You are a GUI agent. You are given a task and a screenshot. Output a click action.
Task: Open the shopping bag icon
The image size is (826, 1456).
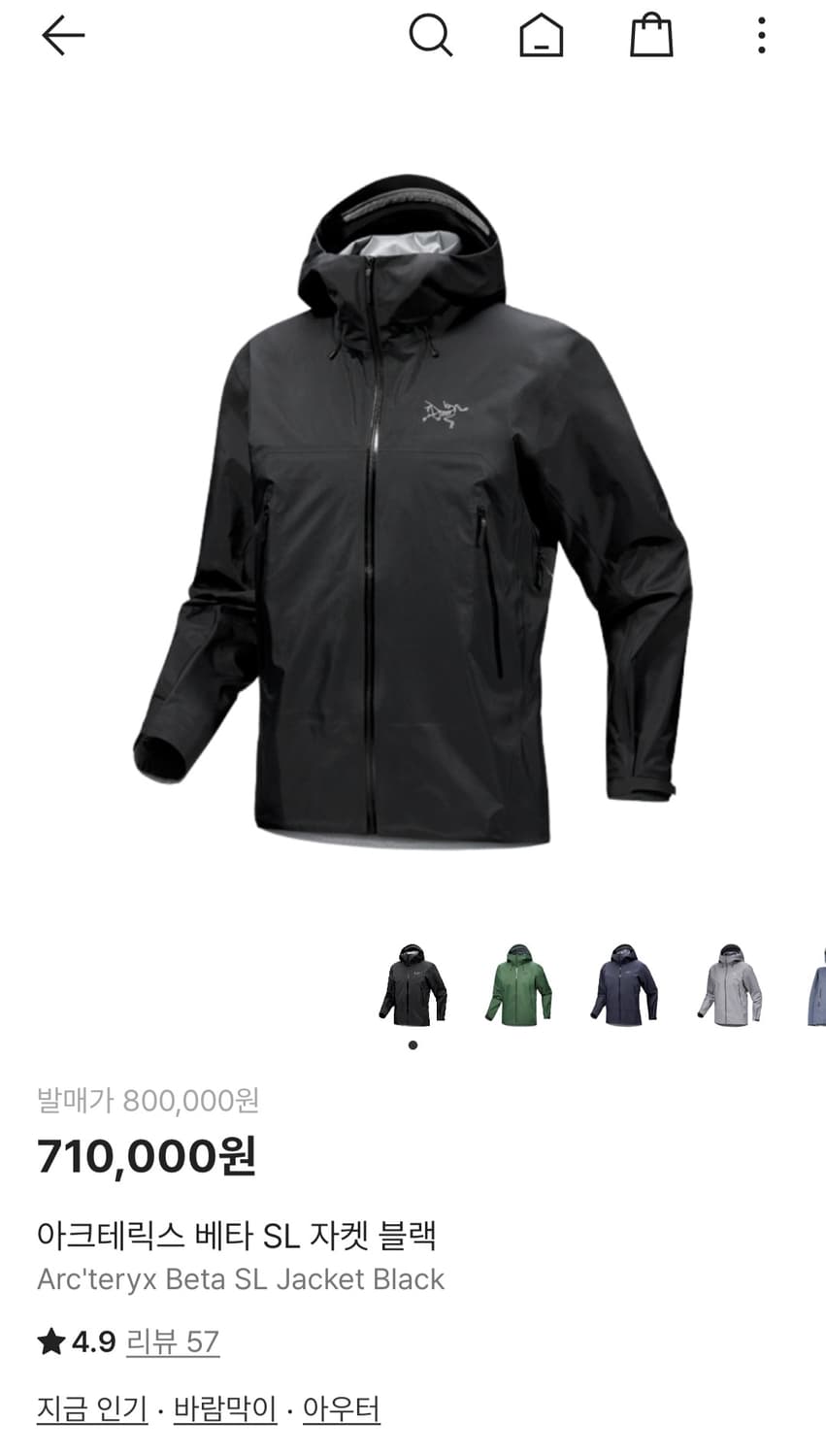click(x=652, y=36)
